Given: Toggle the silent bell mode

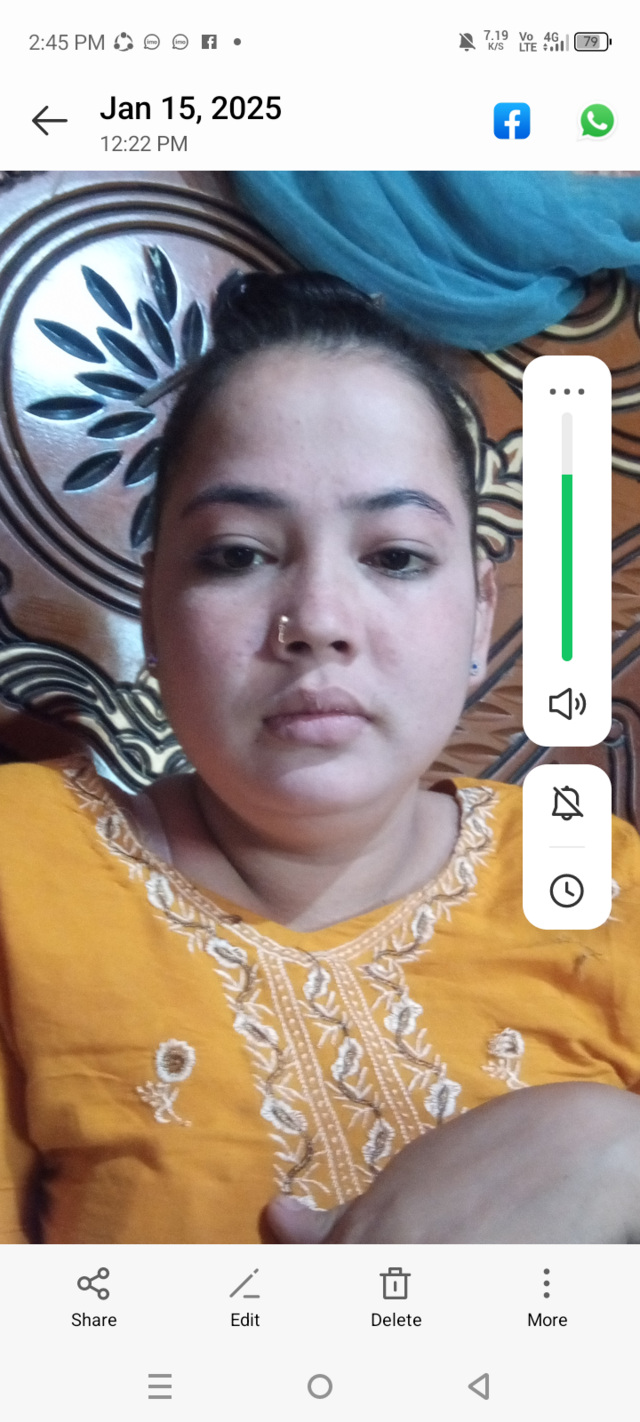Looking at the screenshot, I should [567, 803].
